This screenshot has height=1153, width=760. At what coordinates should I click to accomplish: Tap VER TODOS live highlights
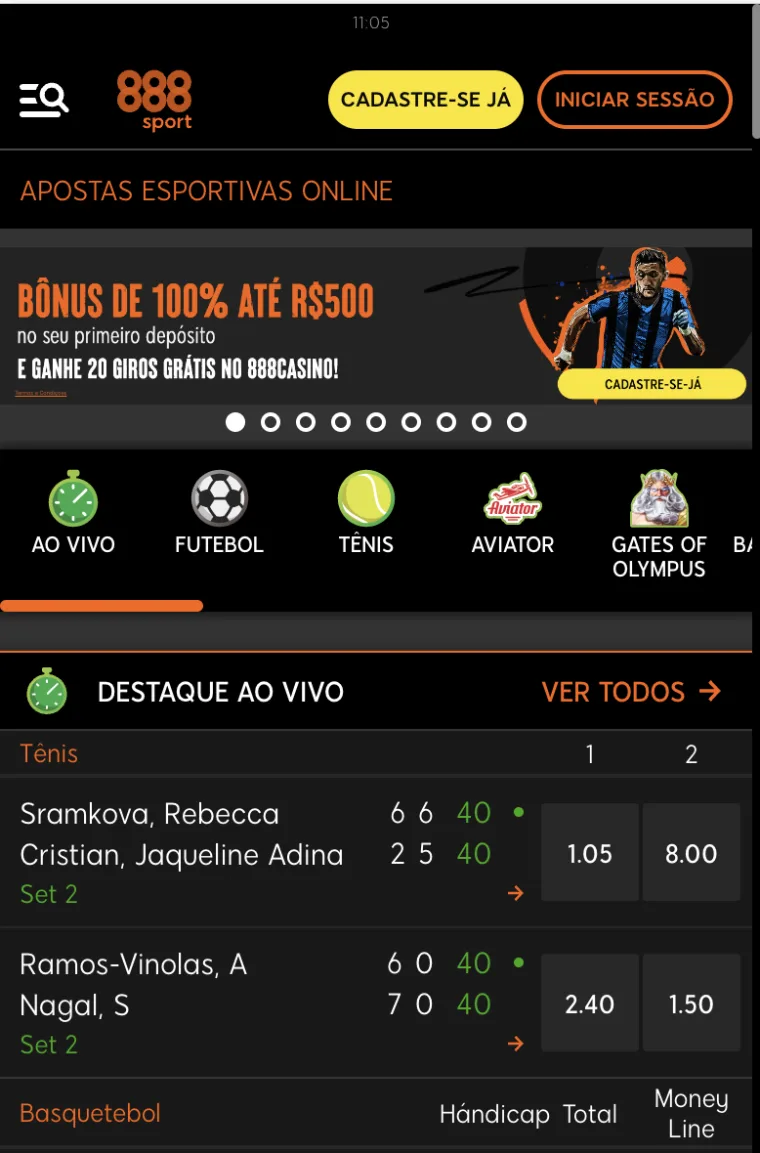coord(631,692)
